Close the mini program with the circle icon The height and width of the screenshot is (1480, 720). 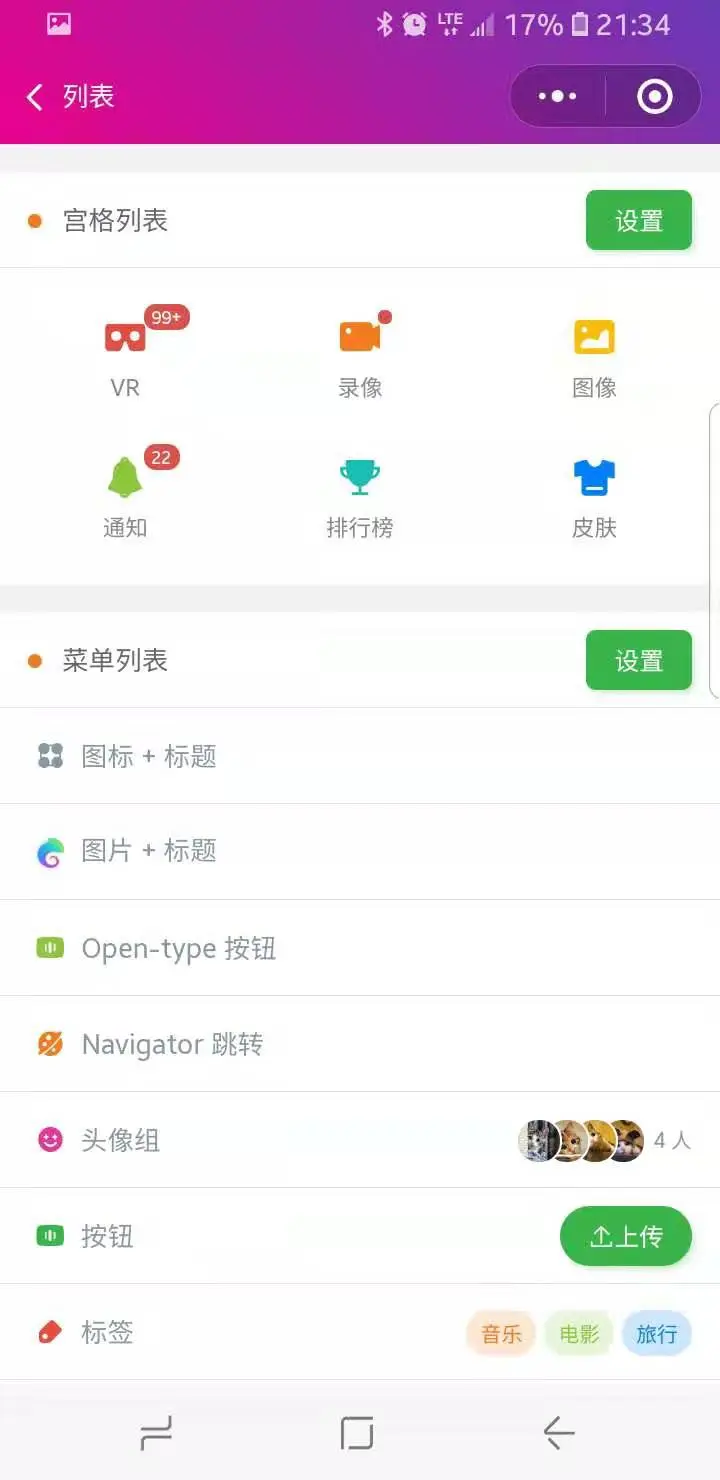tap(655, 97)
